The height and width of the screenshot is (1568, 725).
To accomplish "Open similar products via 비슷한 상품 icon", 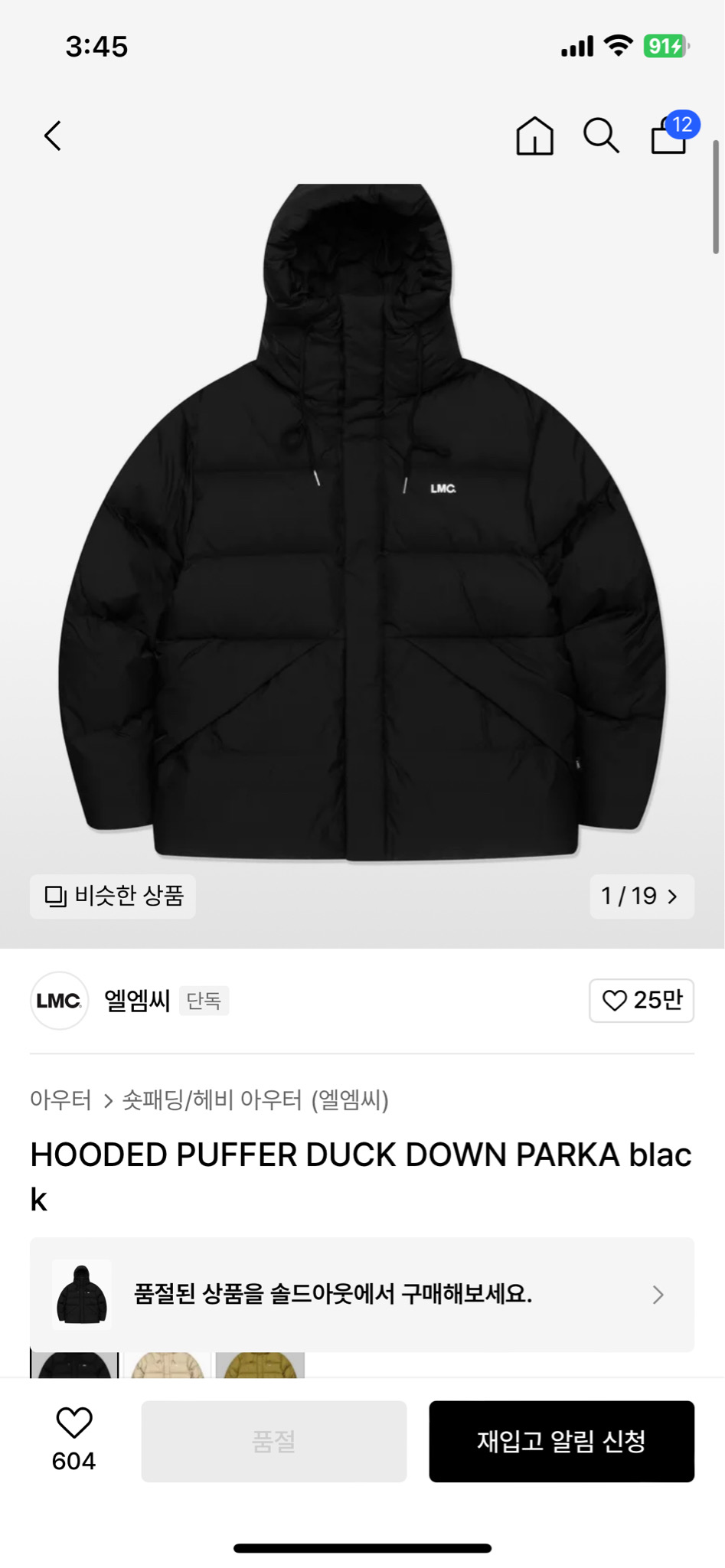I will click(112, 897).
